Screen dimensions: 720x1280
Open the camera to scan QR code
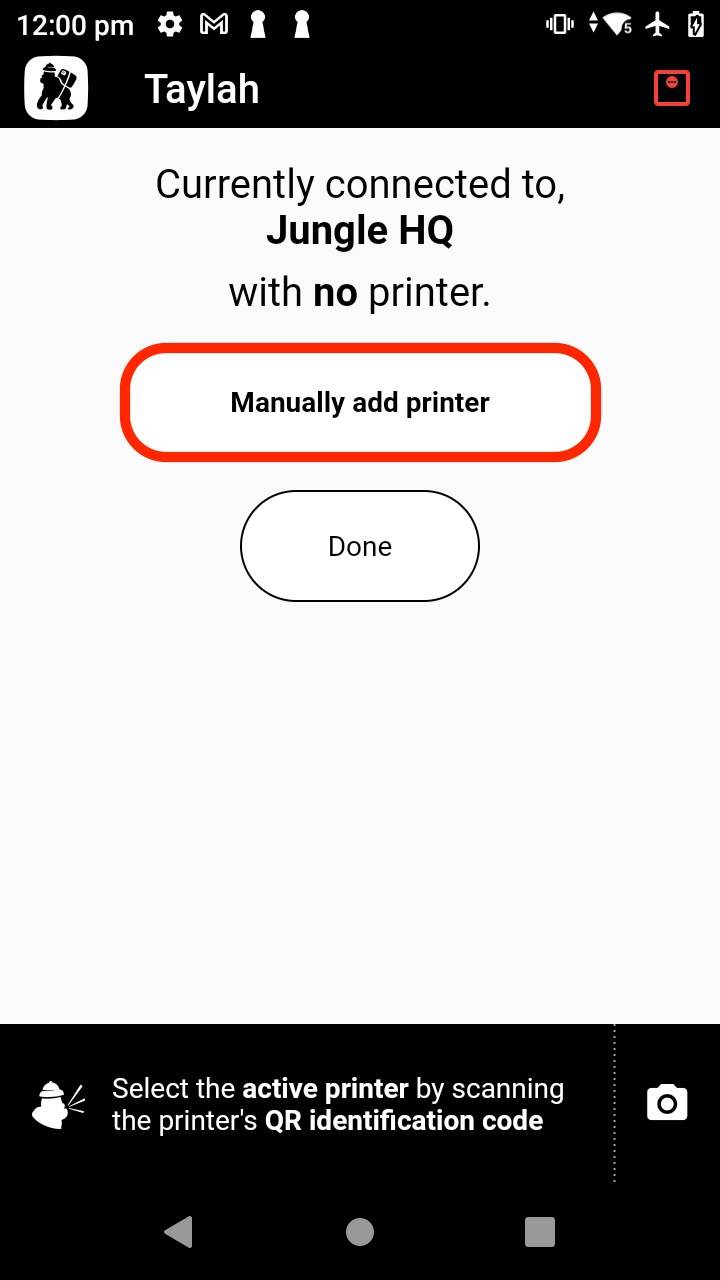pyautogui.click(x=667, y=1103)
